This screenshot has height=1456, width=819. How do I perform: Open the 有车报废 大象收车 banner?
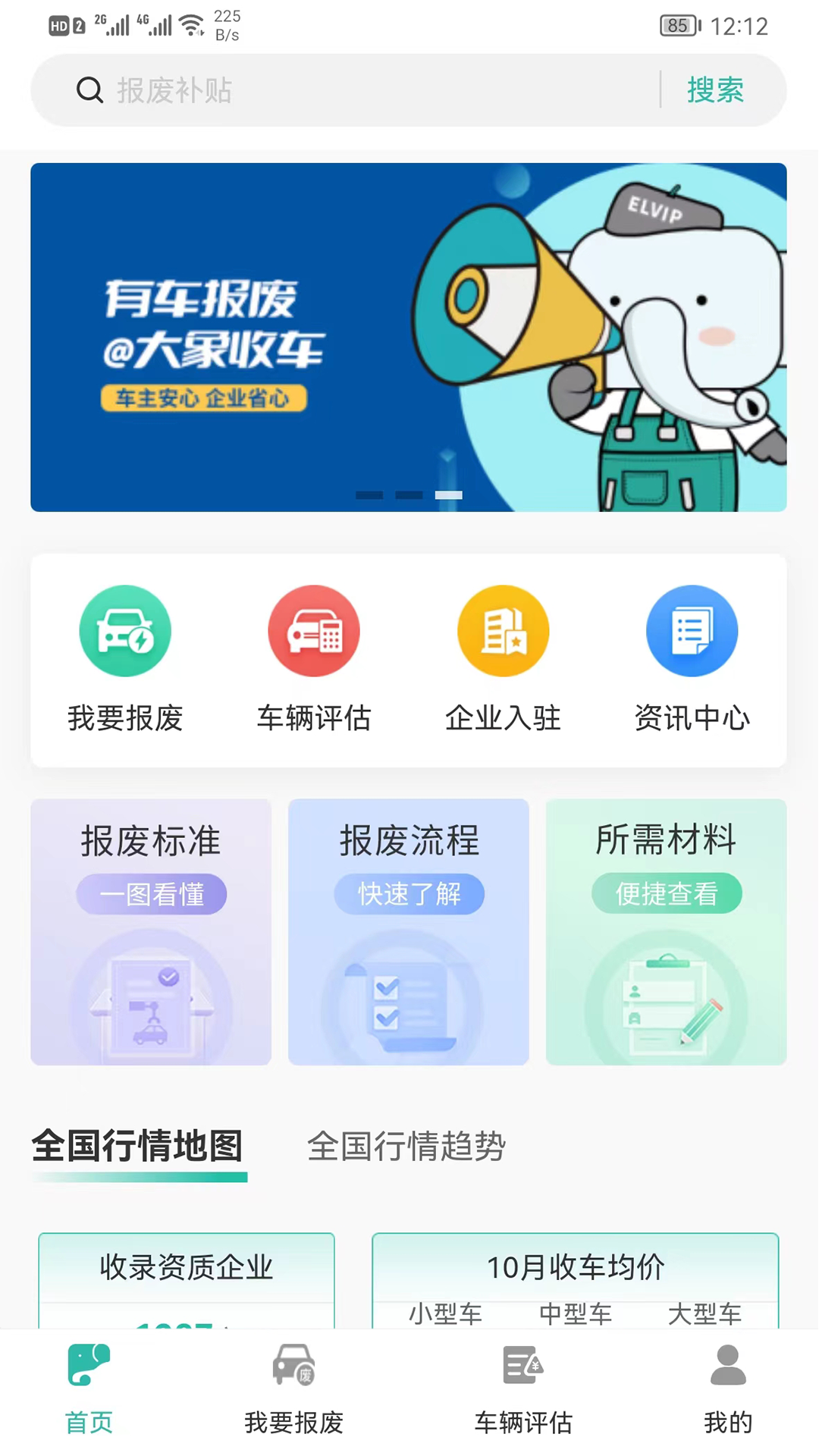(x=408, y=337)
